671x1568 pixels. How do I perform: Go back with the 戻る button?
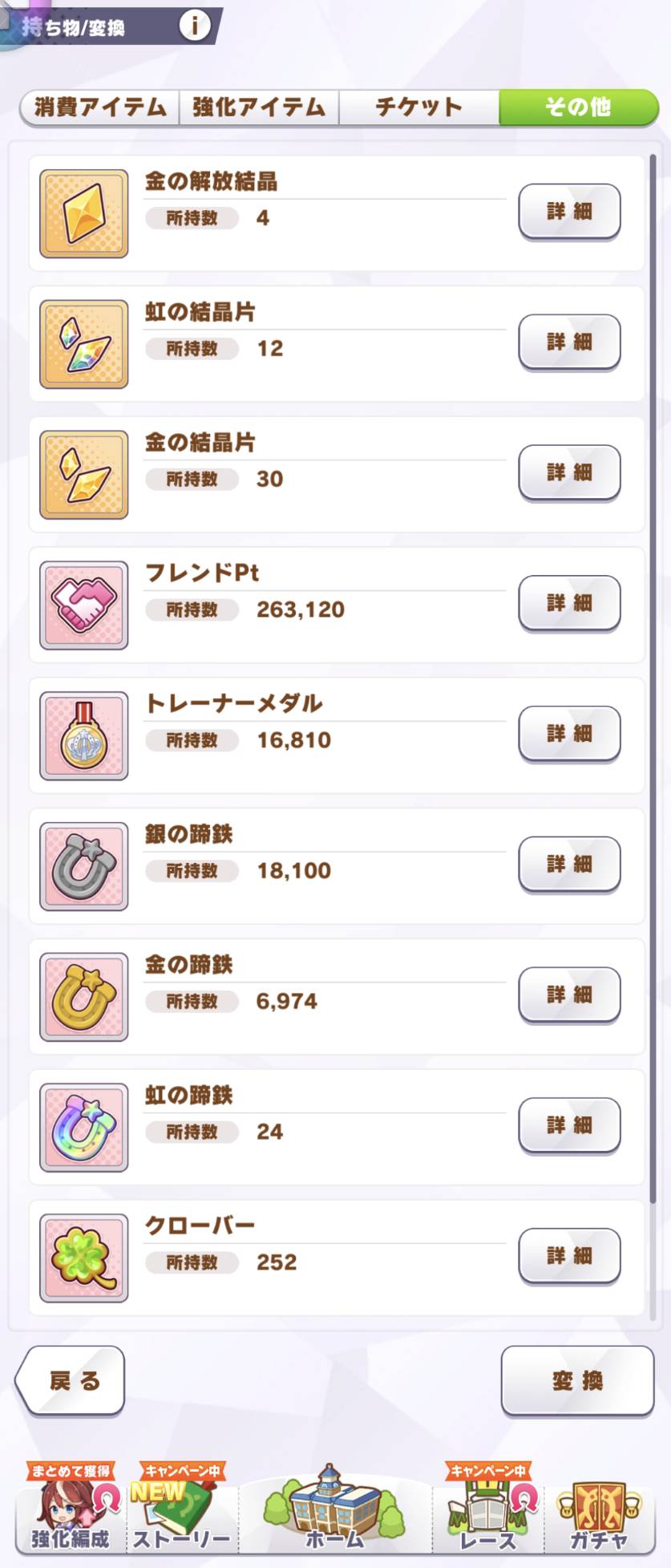click(x=72, y=1380)
